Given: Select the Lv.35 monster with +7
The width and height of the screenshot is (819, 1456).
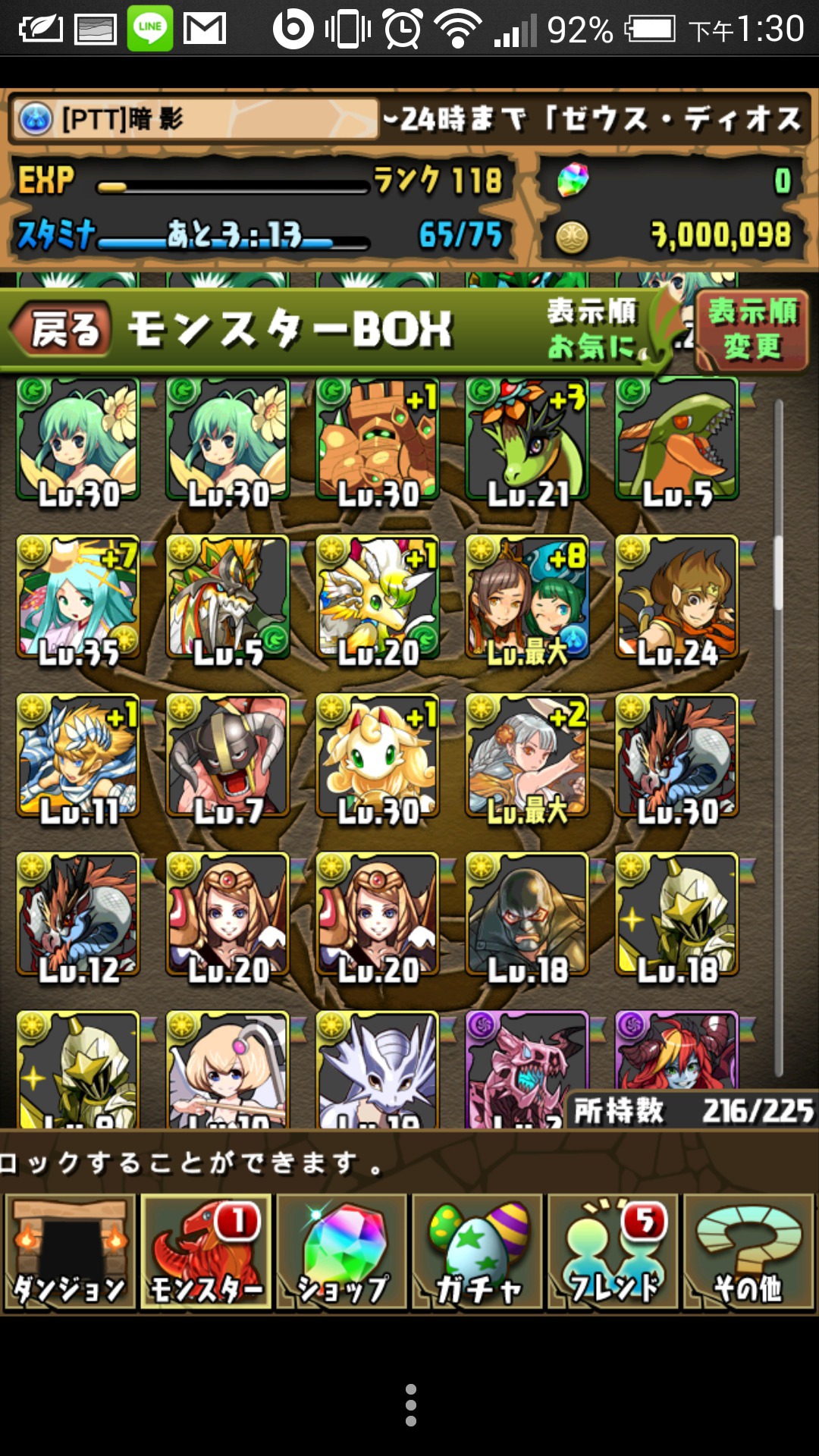Looking at the screenshot, I should click(x=78, y=598).
